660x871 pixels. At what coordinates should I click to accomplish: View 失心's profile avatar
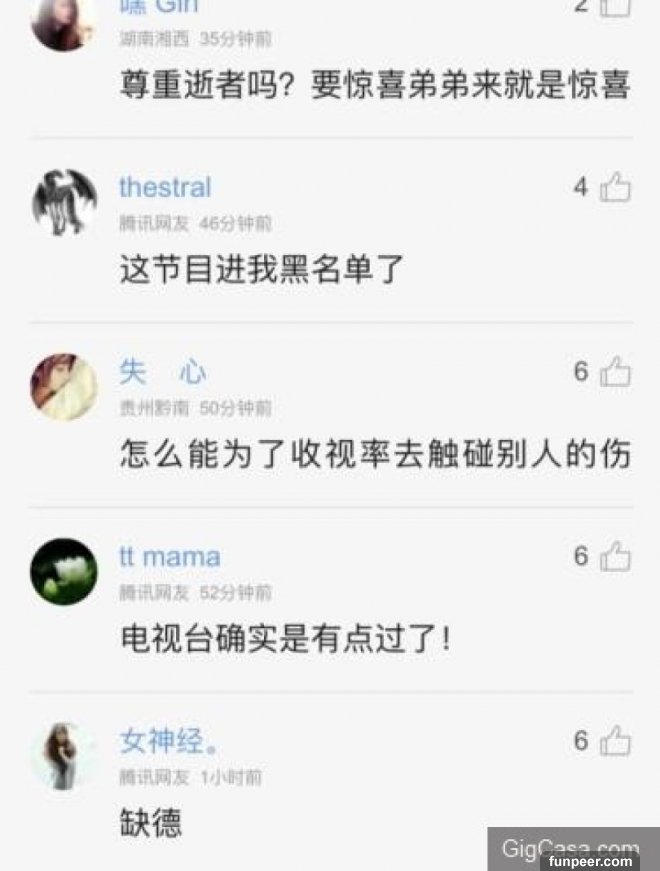click(x=64, y=387)
